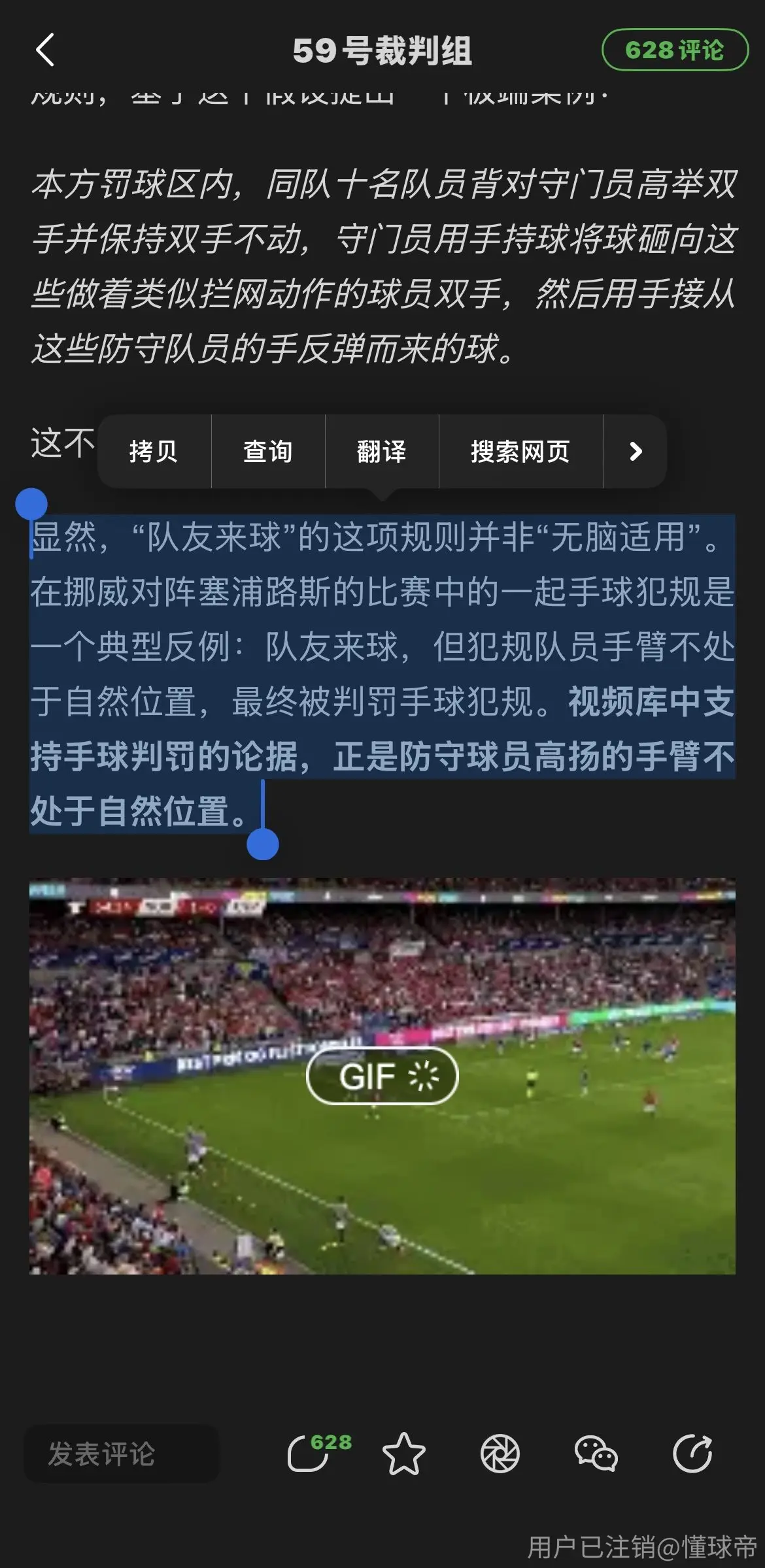Play the football match GIF

(382, 1076)
